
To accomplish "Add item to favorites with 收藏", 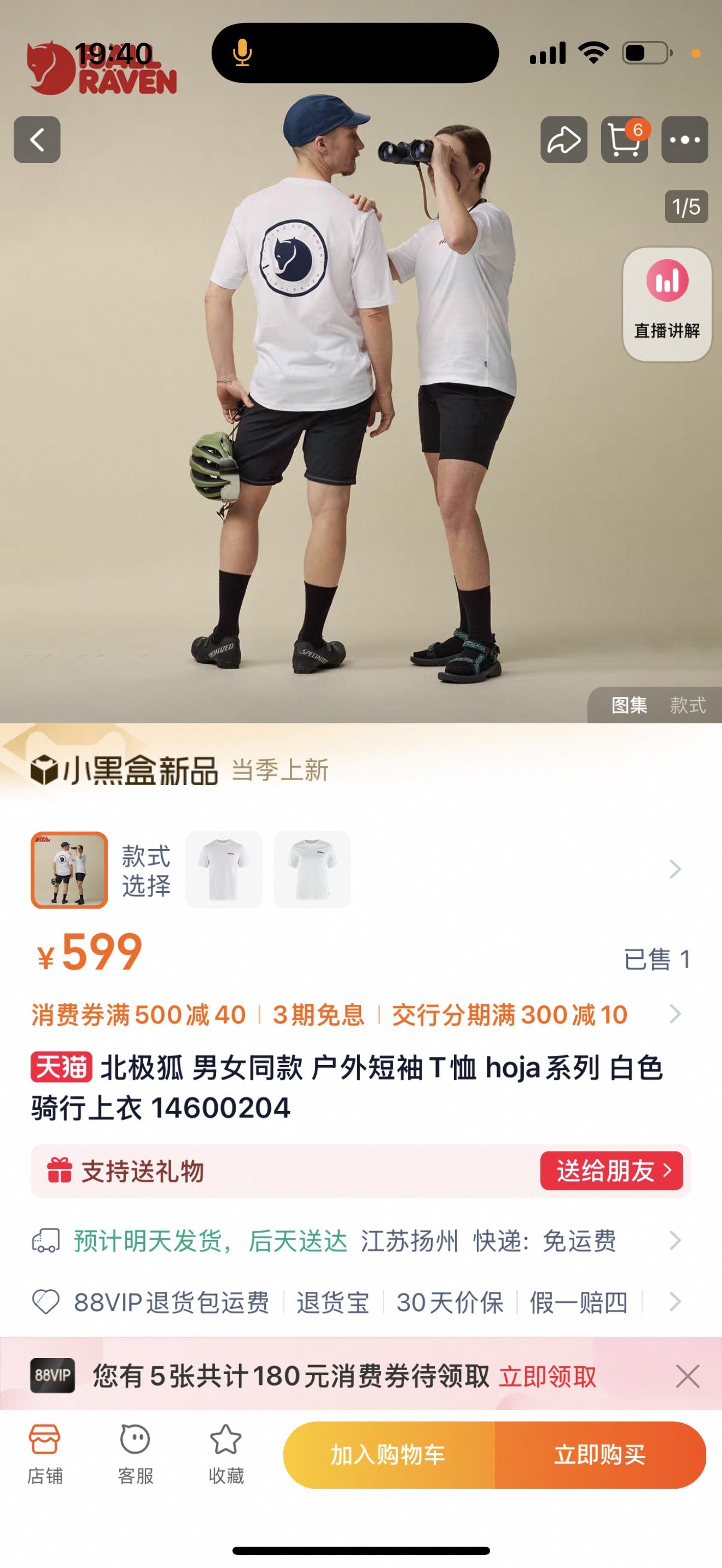I will click(226, 1454).
